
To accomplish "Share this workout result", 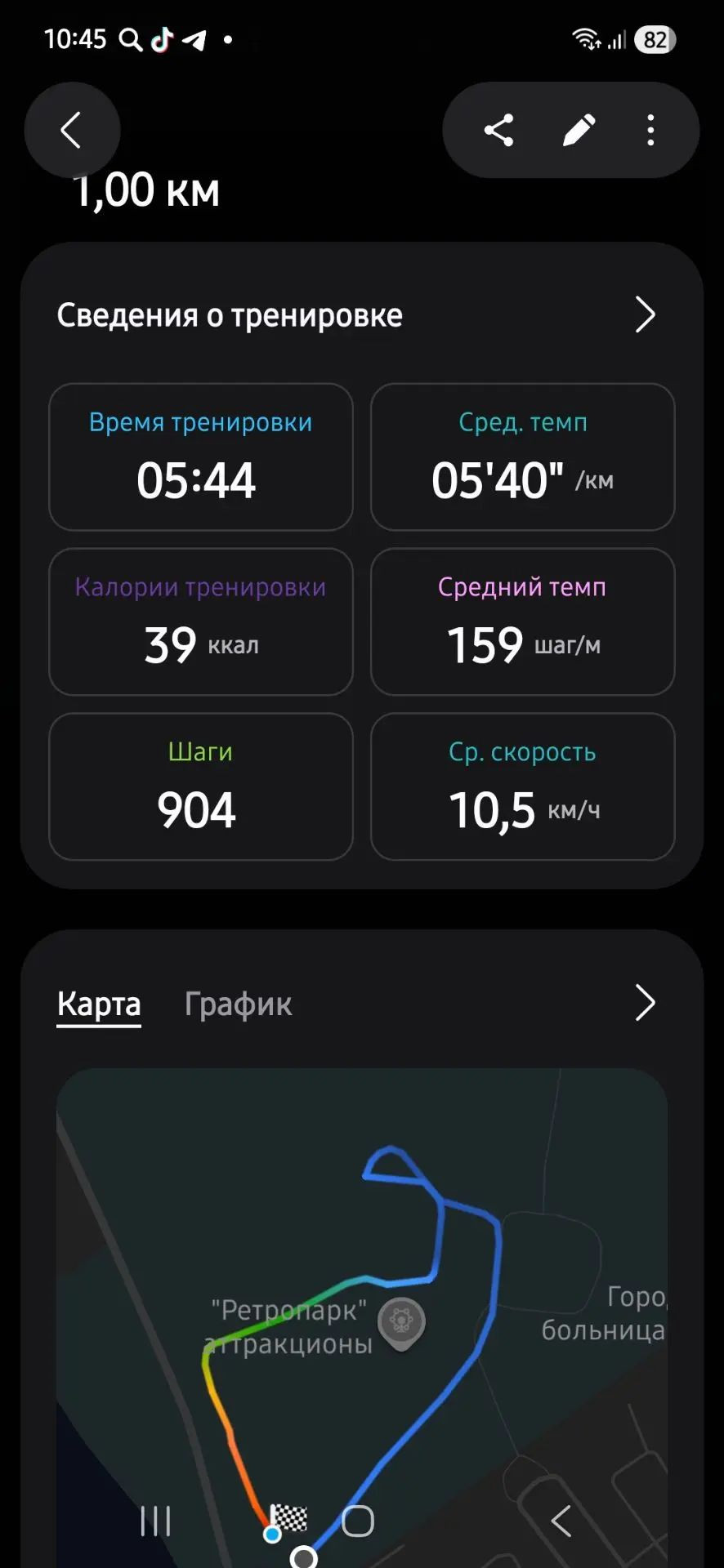I will (498, 130).
